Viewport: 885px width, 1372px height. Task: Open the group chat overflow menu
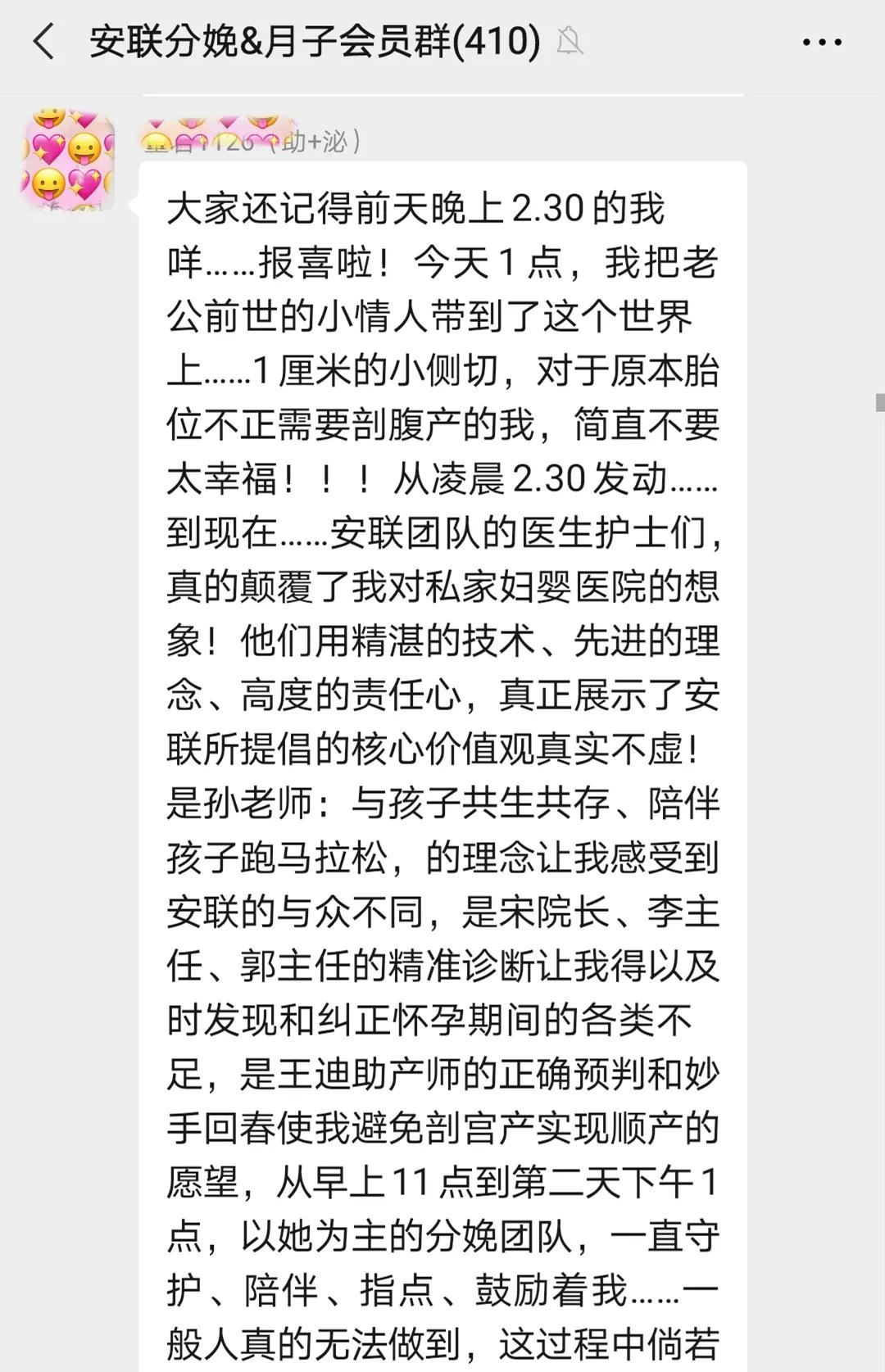pos(822,42)
